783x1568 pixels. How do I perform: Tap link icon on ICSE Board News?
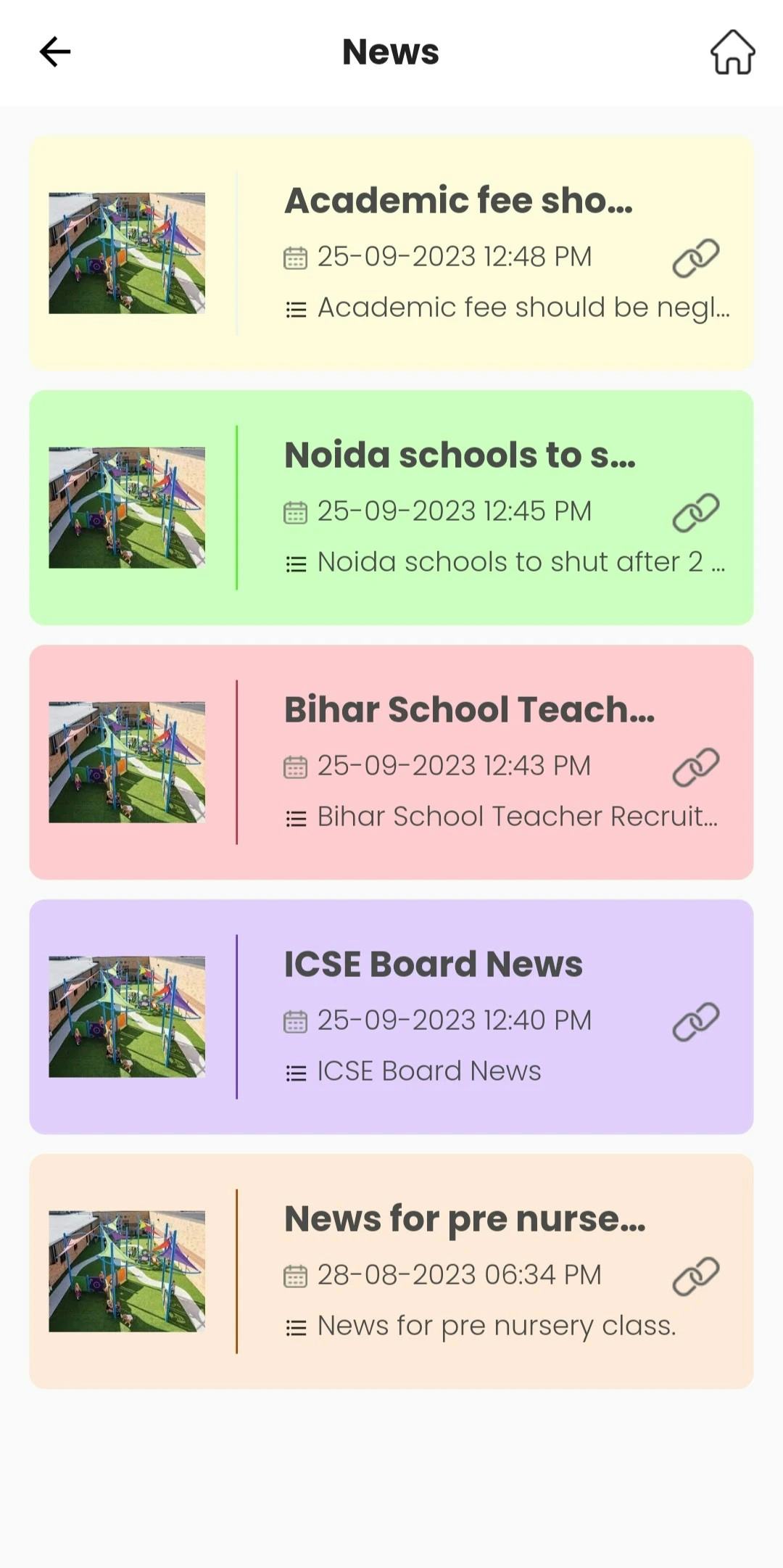[695, 1022]
